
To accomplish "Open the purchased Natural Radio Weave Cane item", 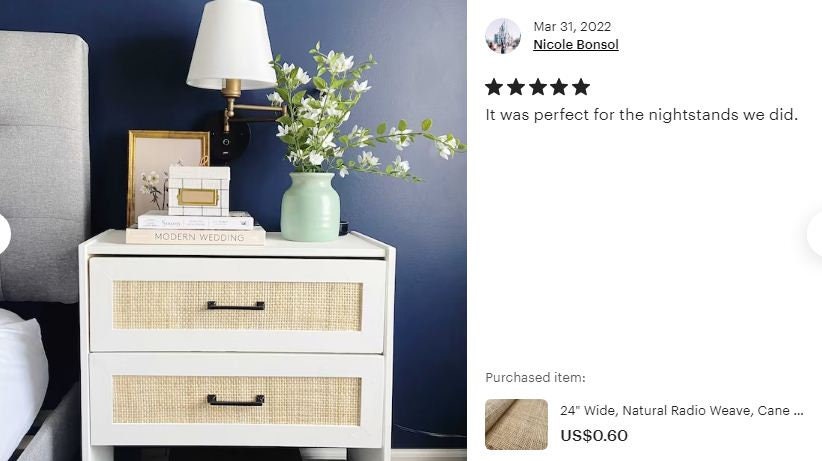I will pyautogui.click(x=681, y=410).
